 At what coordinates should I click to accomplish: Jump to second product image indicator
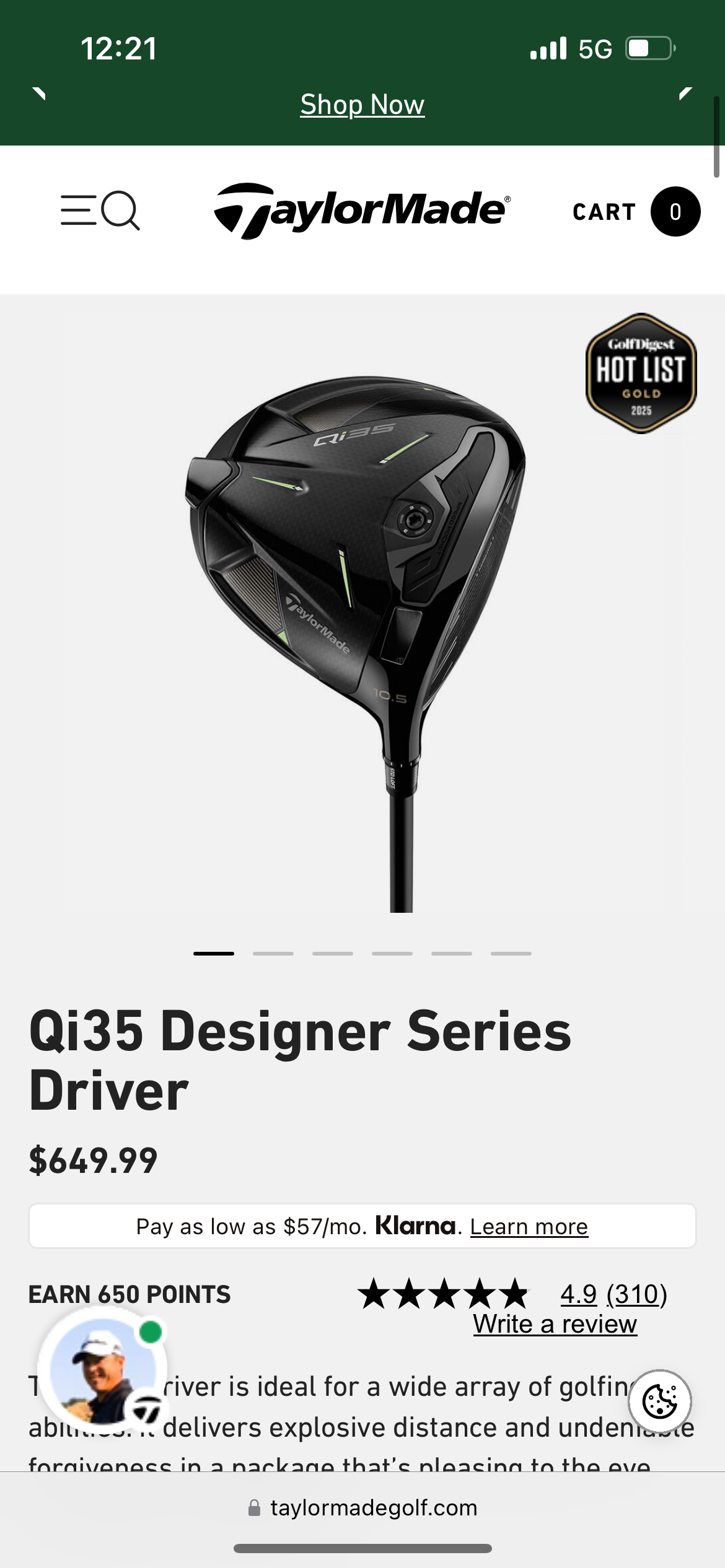point(273,954)
